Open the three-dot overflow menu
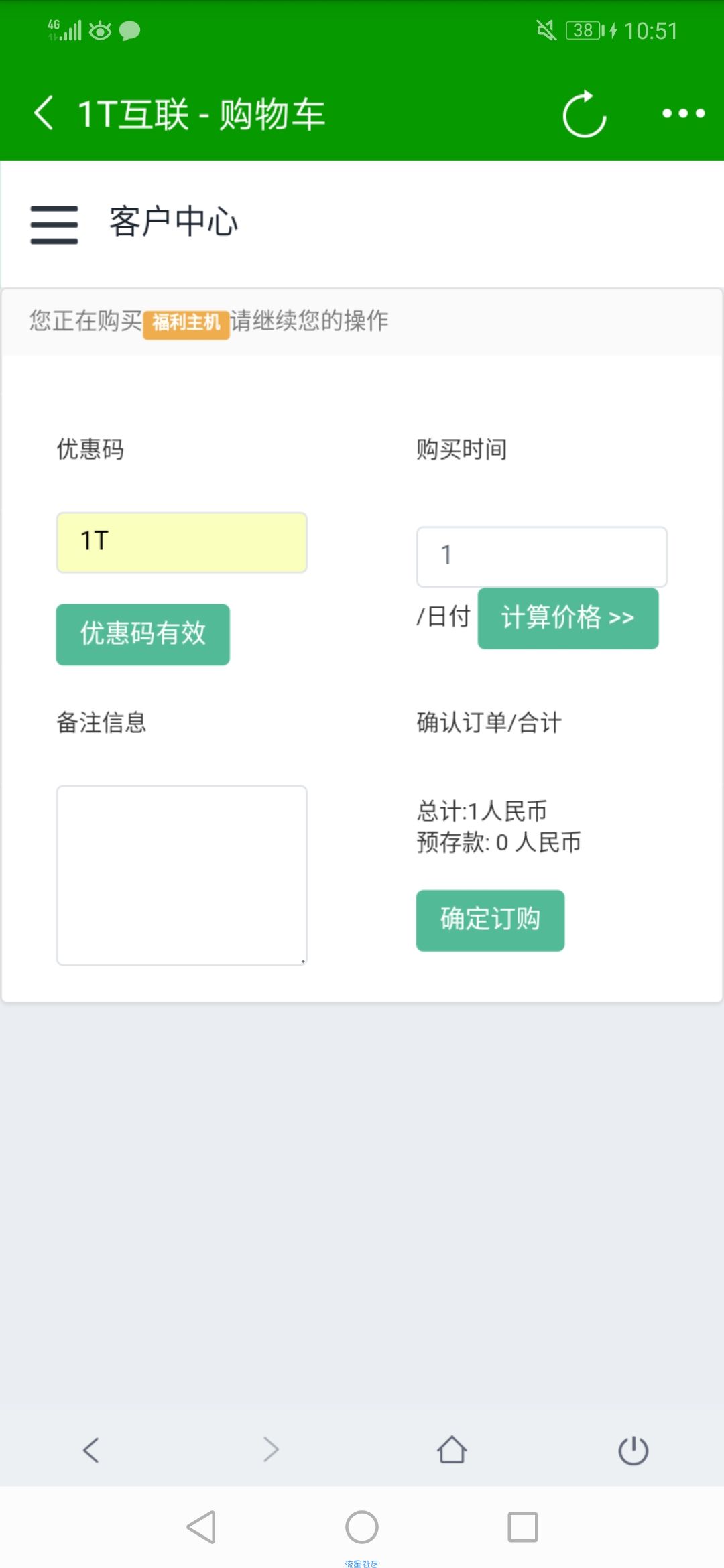 click(x=683, y=113)
